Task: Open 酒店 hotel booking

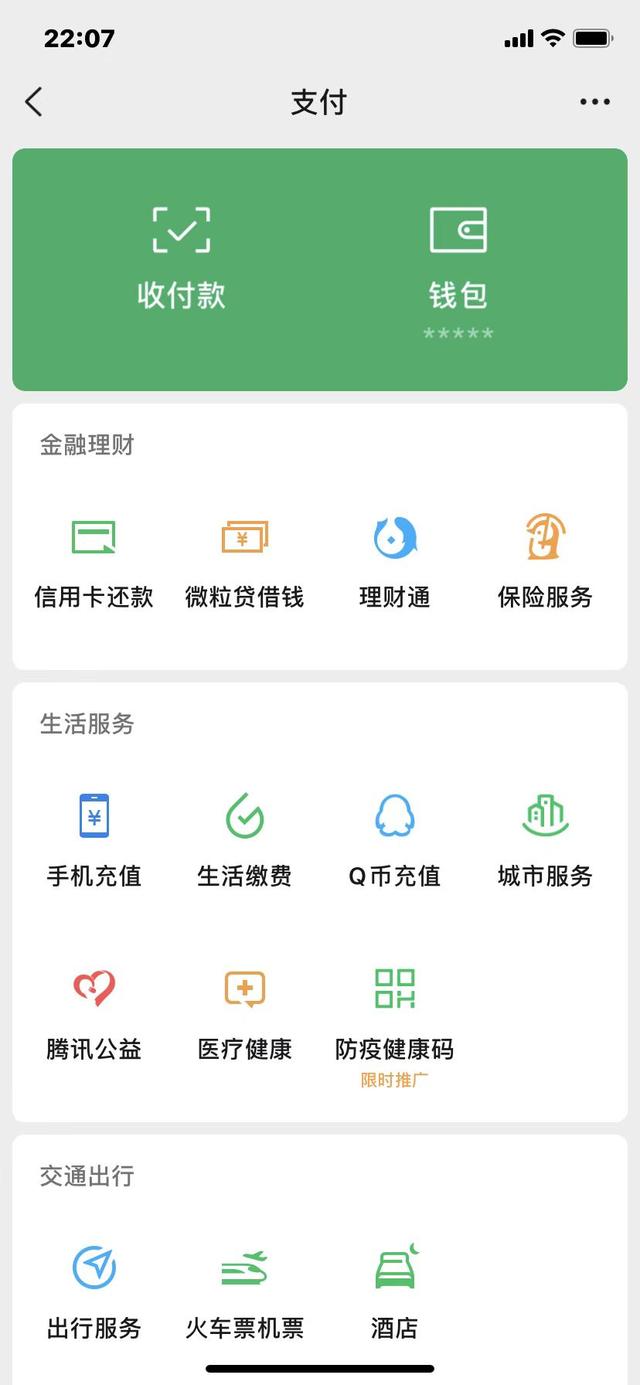Action: (395, 1293)
